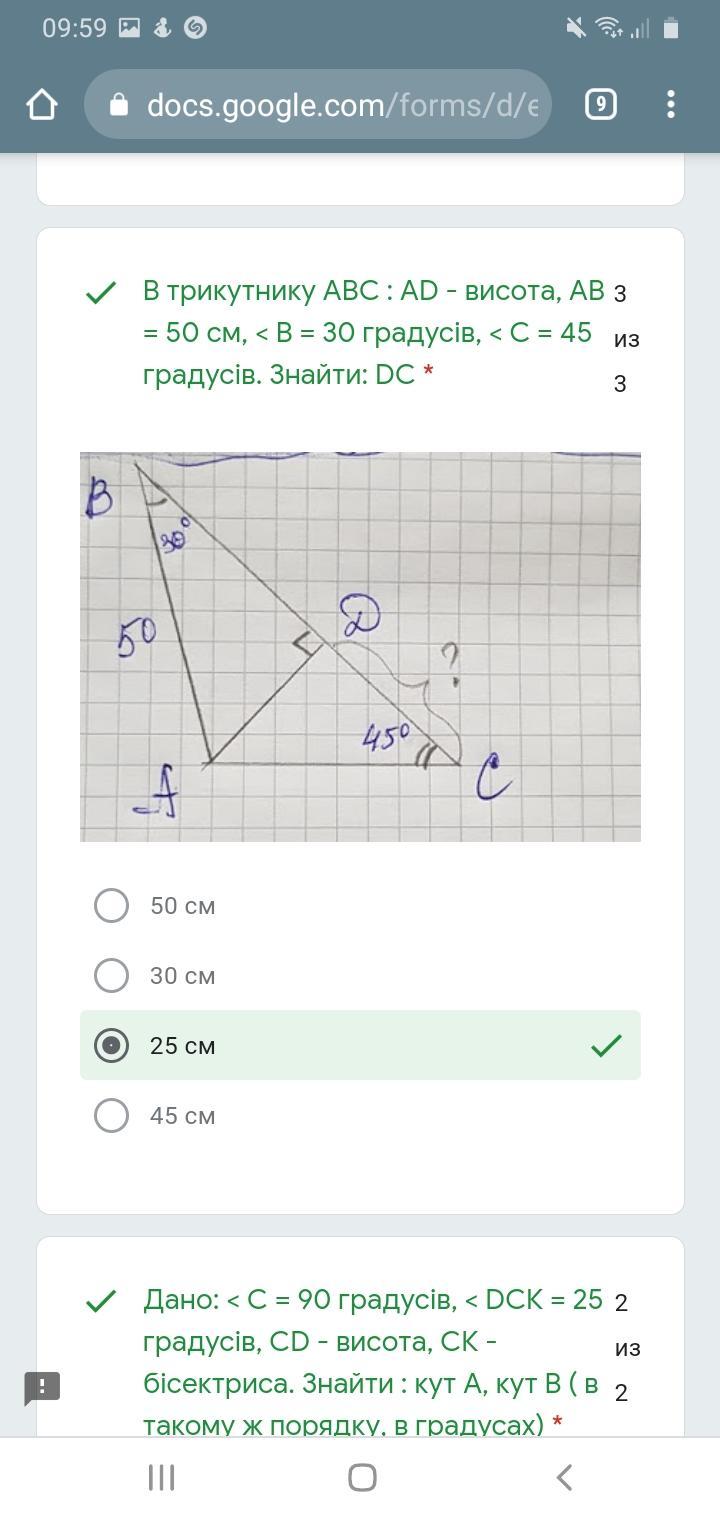The height and width of the screenshot is (1520, 720).
Task: Select the 25 см answer
Action: (x=111, y=1046)
